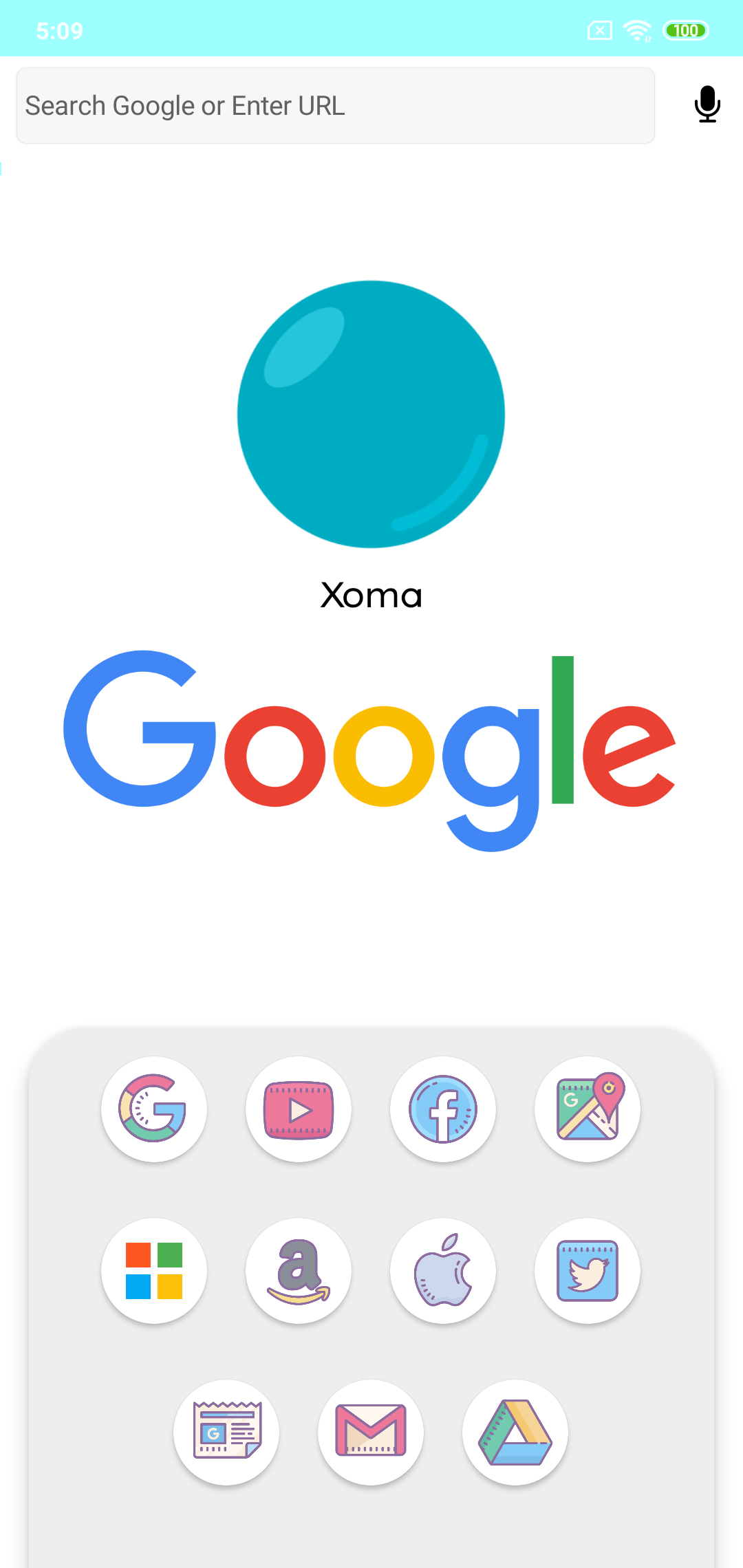743x1568 pixels.
Task: Open the Google shortcut
Action: (x=153, y=1109)
